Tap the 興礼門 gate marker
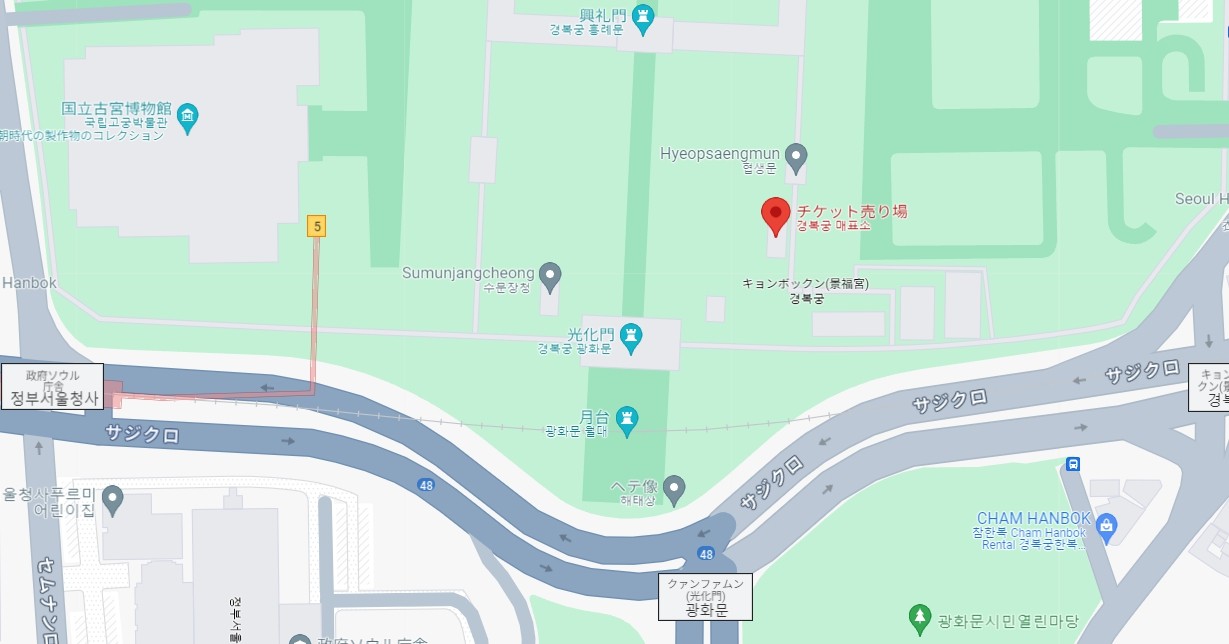 (644, 17)
